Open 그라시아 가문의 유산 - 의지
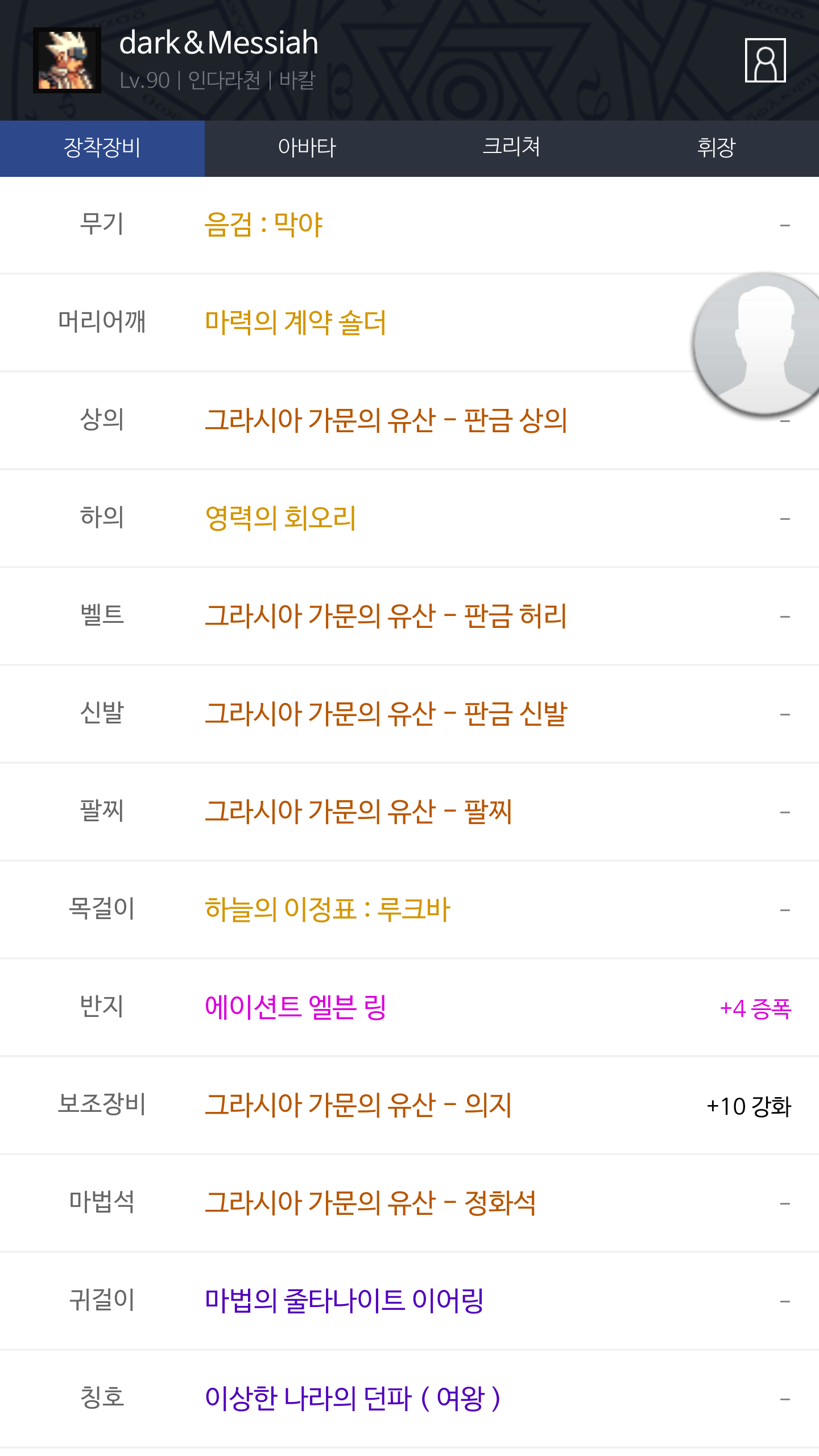 pos(358,1105)
